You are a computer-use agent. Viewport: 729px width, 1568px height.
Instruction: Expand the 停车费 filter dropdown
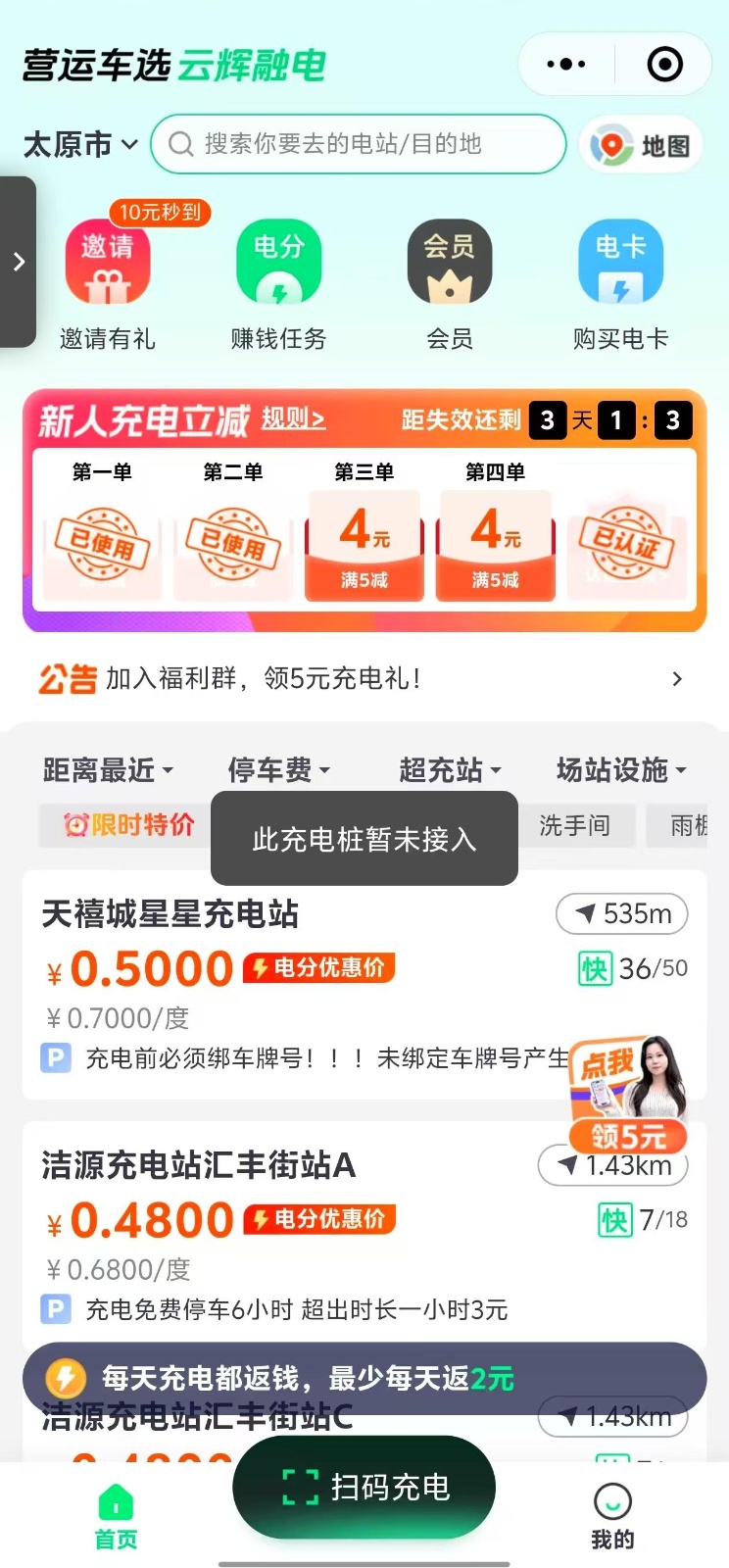point(278,770)
